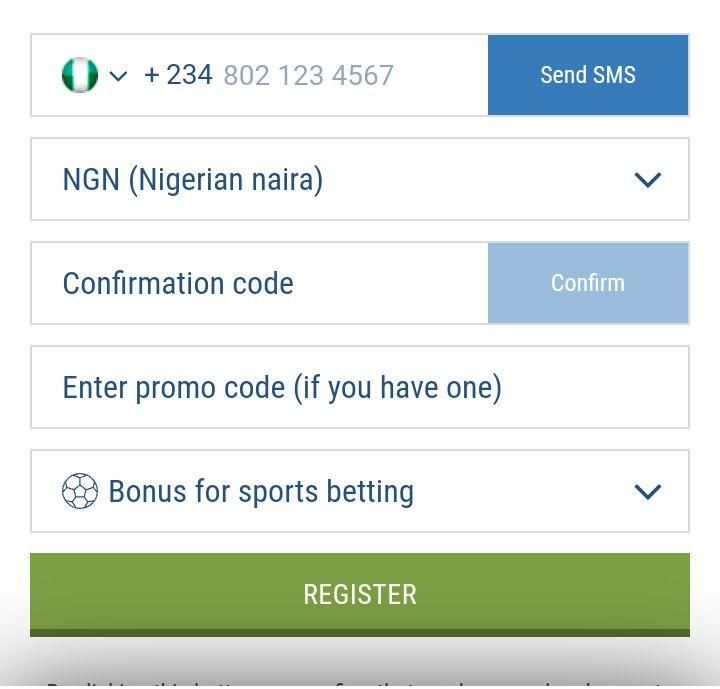Focus the Confirmation code field
The height and width of the screenshot is (689, 720).
pyautogui.click(x=259, y=283)
